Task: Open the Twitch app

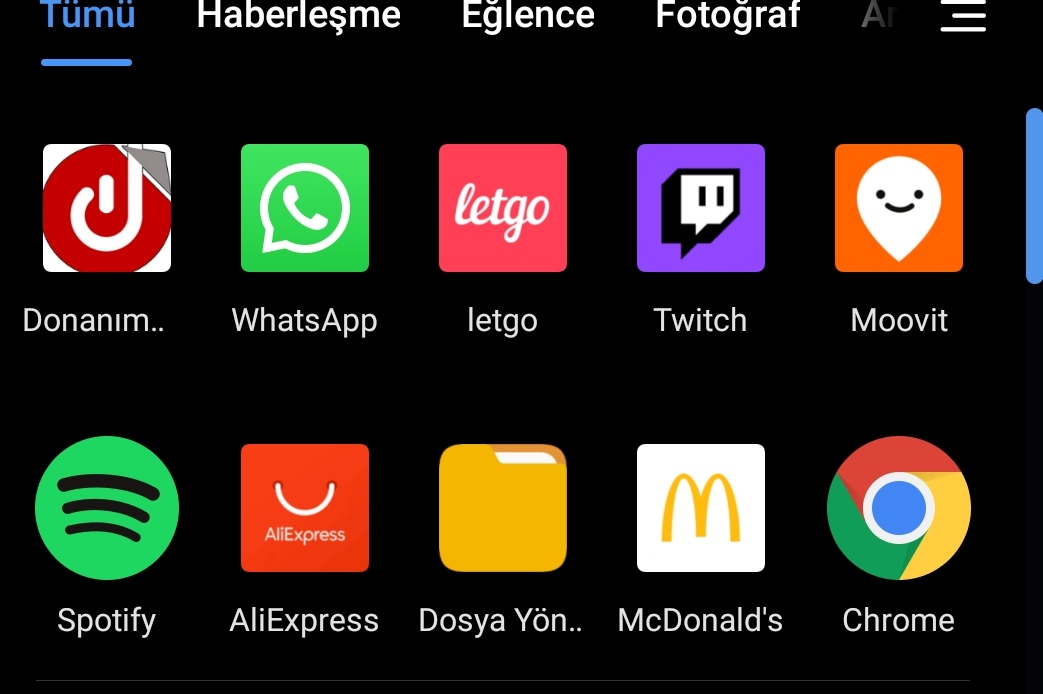Action: [x=701, y=208]
